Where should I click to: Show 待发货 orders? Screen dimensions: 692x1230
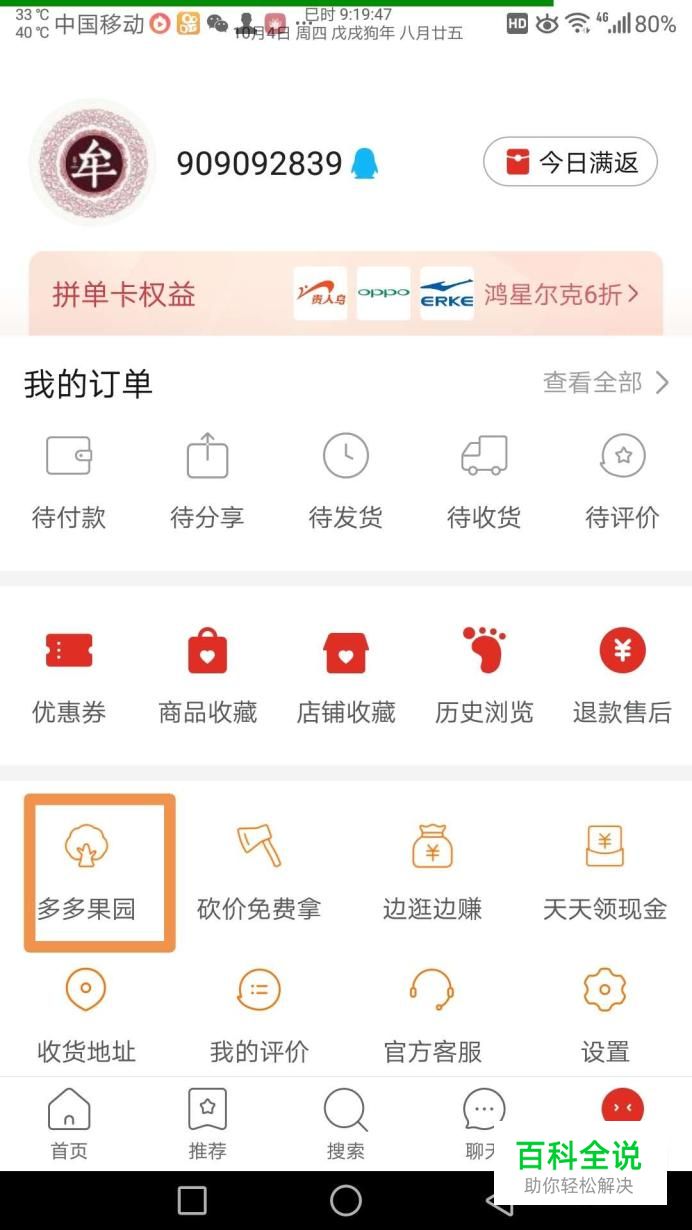pos(345,480)
